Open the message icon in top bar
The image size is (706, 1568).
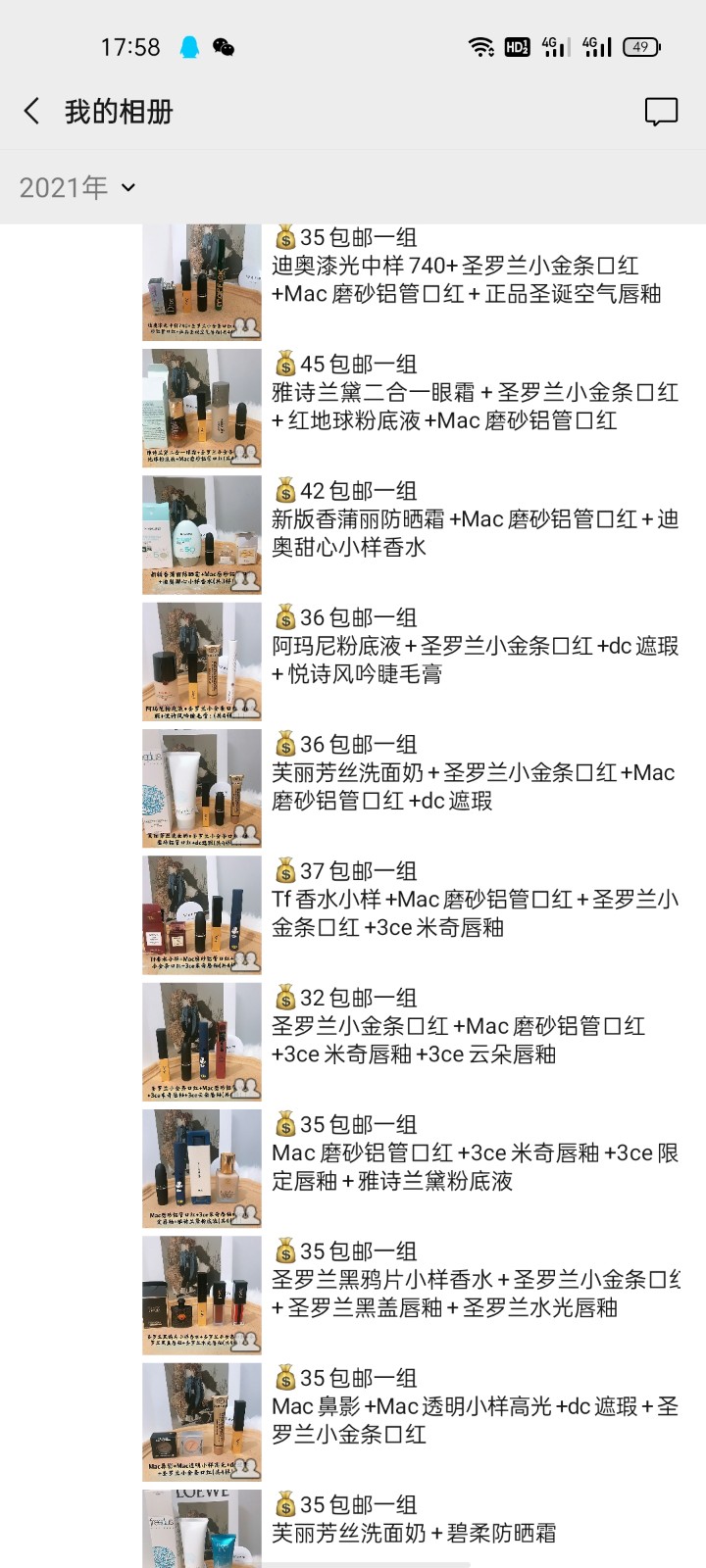click(661, 112)
